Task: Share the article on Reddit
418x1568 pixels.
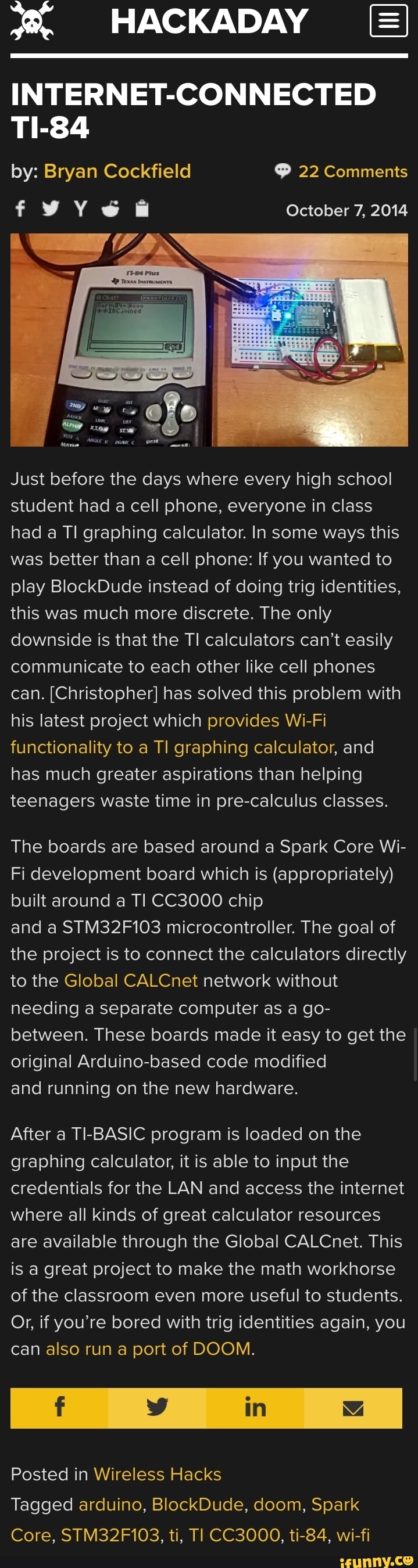Action: point(111,209)
